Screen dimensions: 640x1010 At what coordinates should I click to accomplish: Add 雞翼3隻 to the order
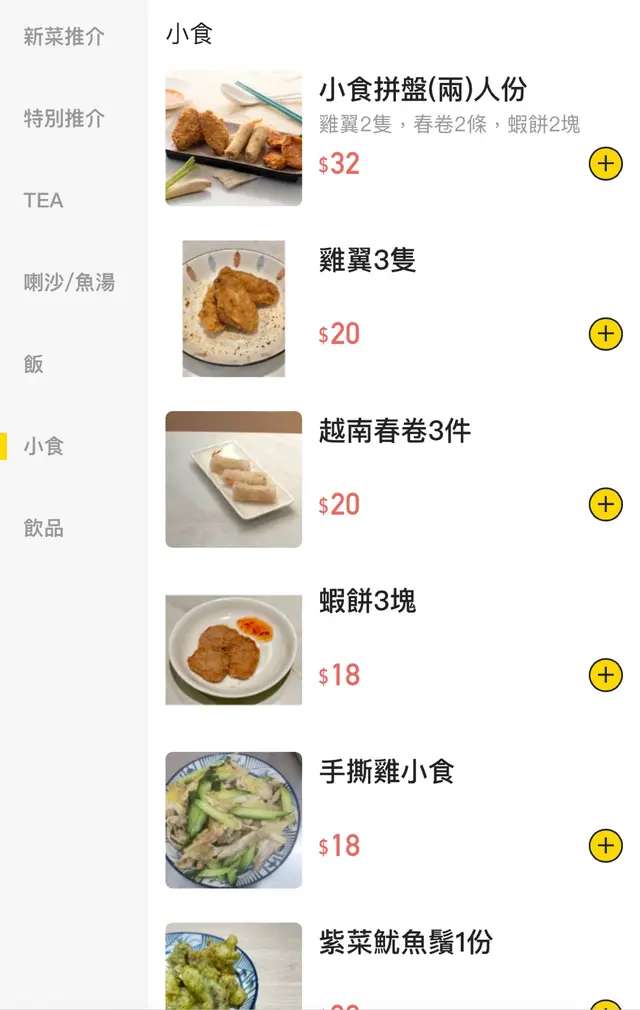pos(605,334)
